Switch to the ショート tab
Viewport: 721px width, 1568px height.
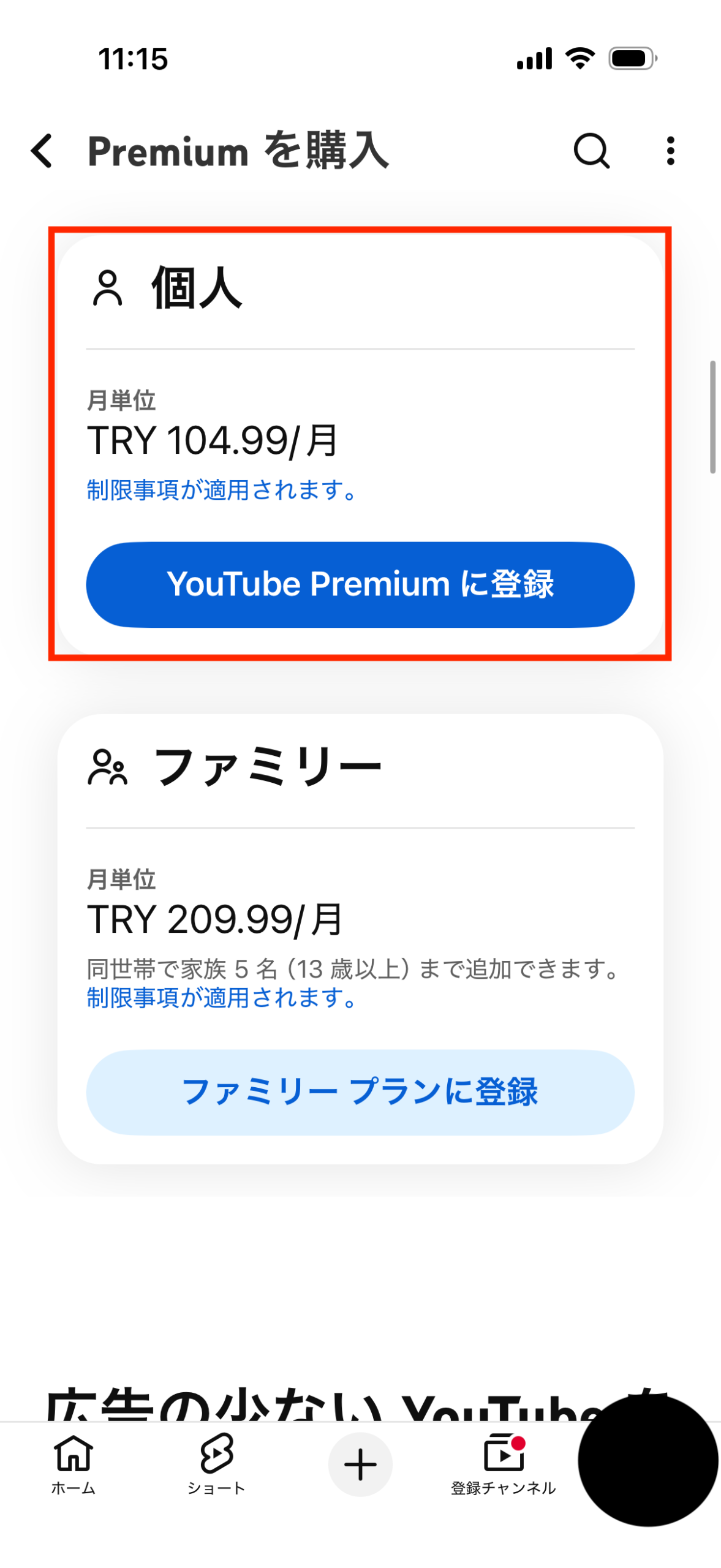[x=216, y=1463]
